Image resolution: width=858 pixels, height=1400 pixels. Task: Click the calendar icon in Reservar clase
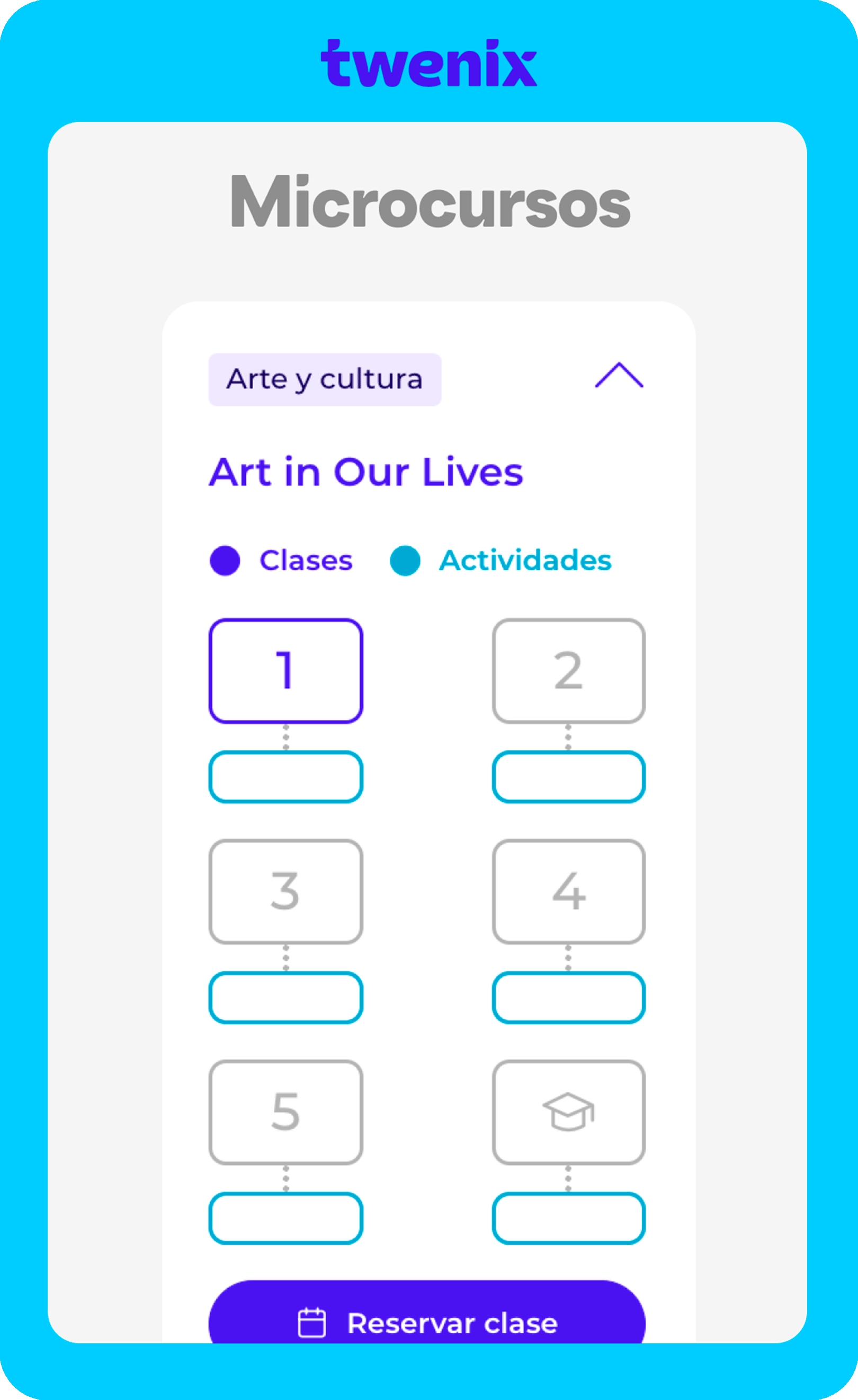click(312, 1324)
